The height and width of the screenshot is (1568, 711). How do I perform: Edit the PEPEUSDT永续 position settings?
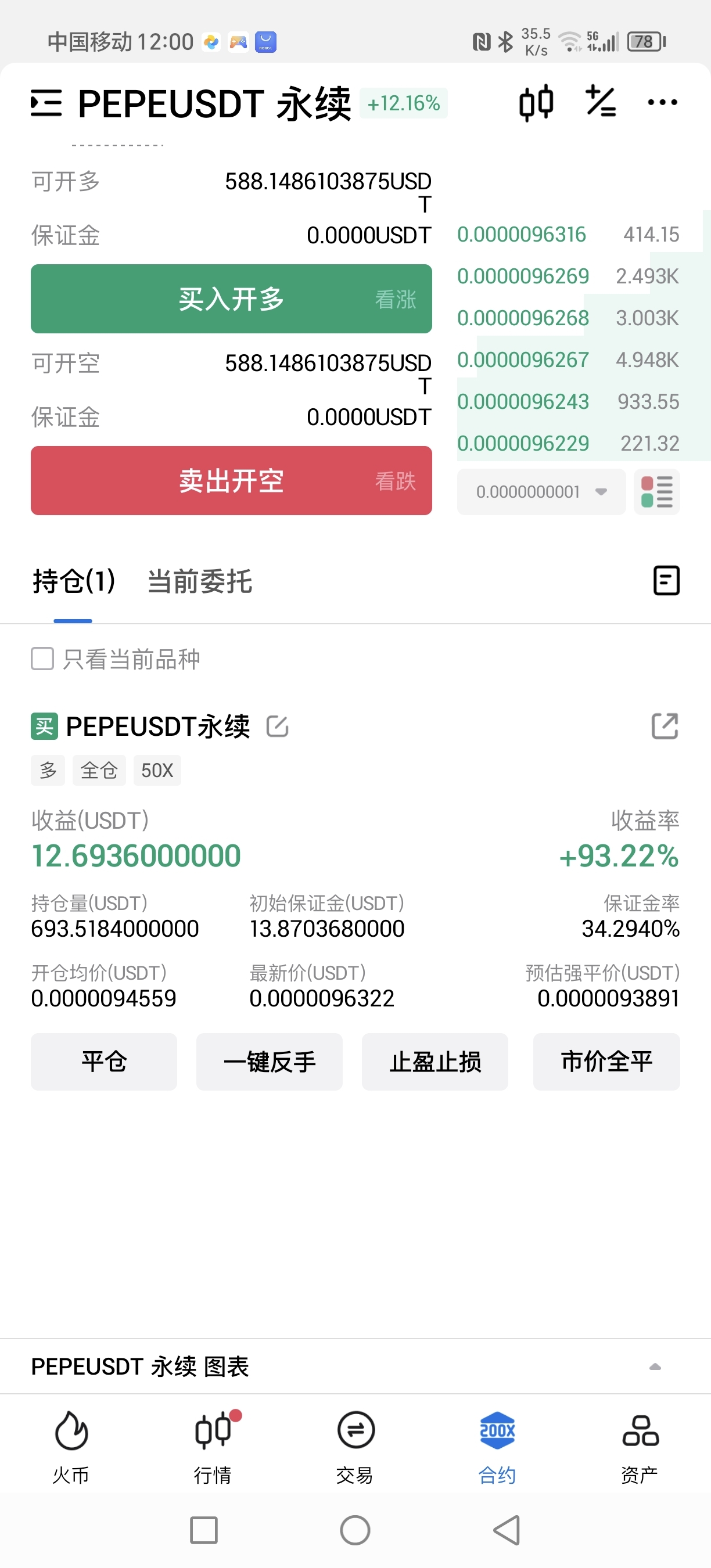point(278,726)
